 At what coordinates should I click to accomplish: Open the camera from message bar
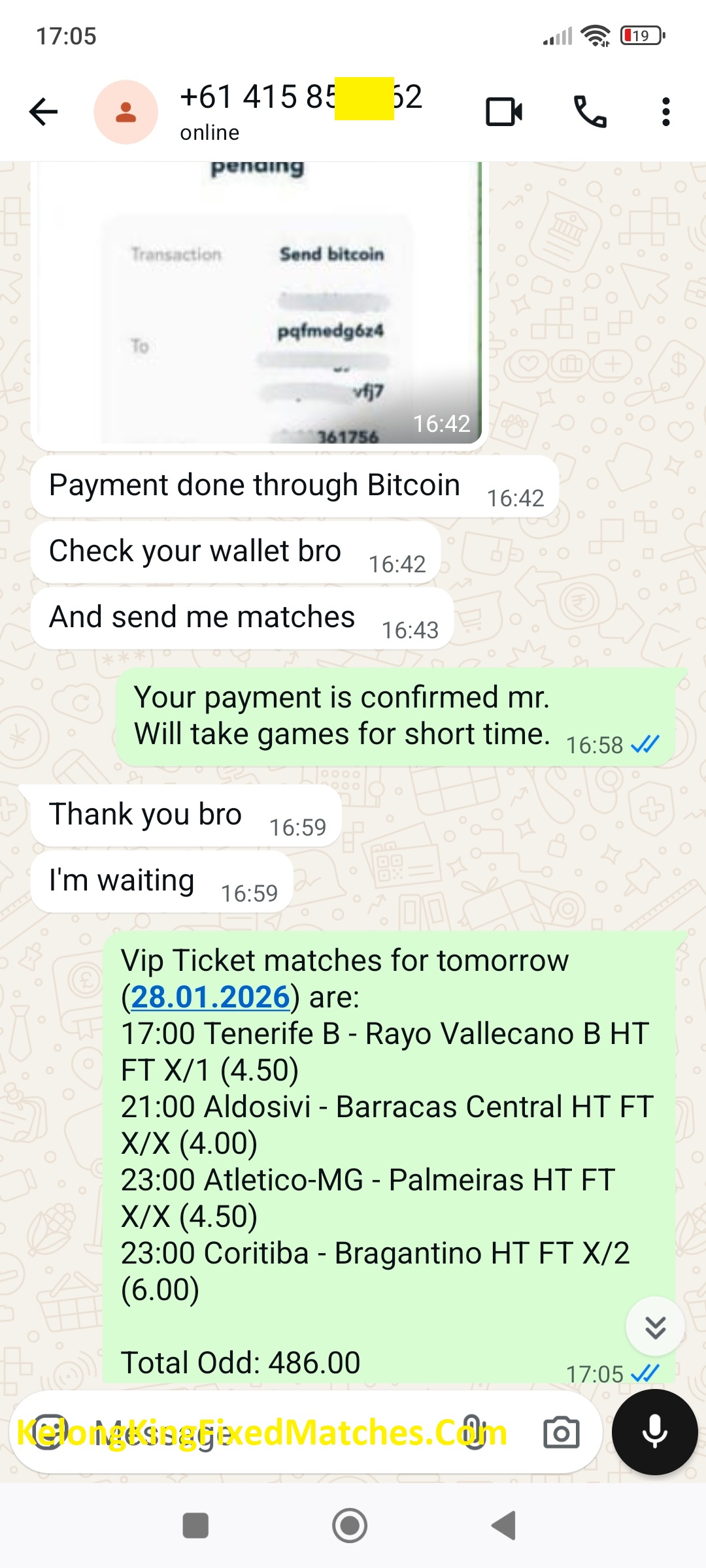561,1432
